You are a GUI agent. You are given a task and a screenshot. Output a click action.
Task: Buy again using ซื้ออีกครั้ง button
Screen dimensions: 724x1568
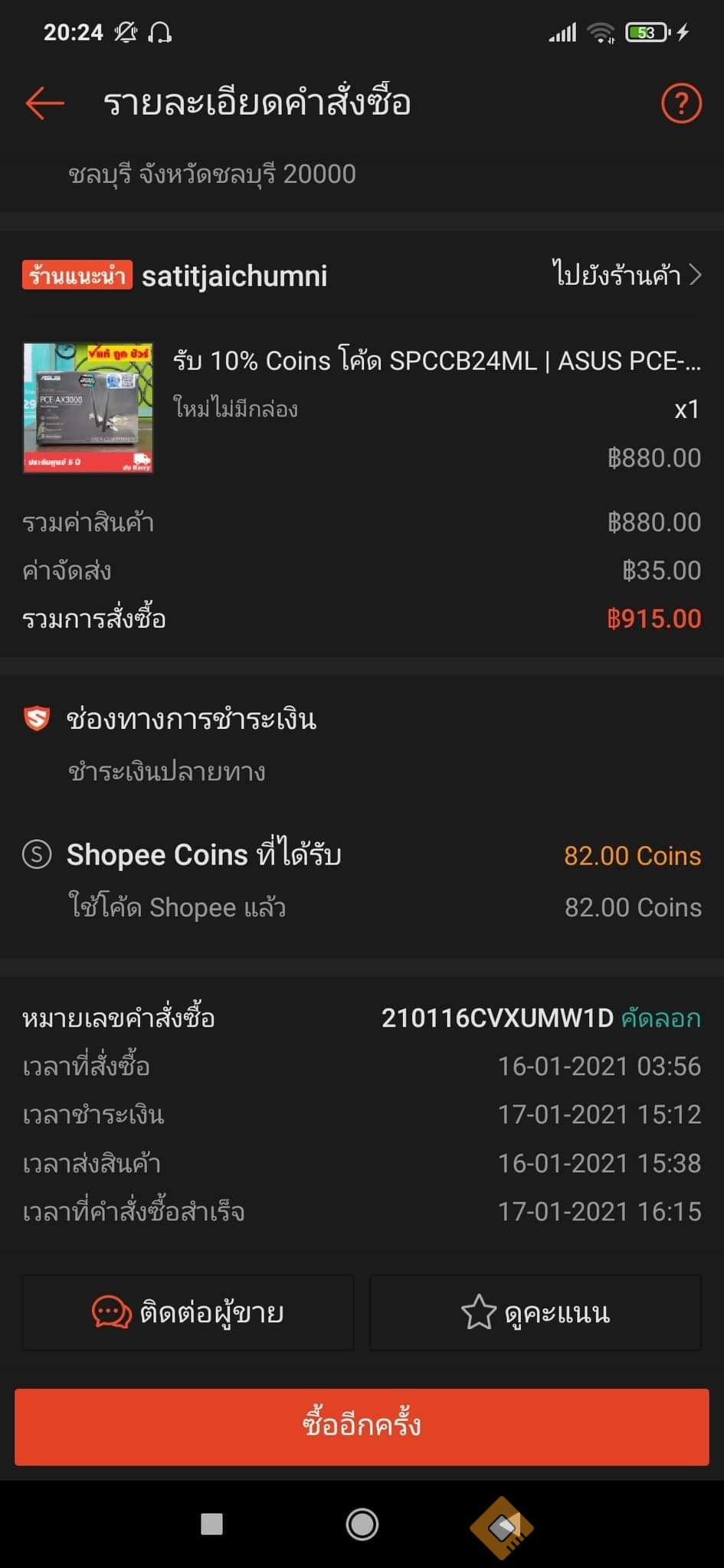362,1426
